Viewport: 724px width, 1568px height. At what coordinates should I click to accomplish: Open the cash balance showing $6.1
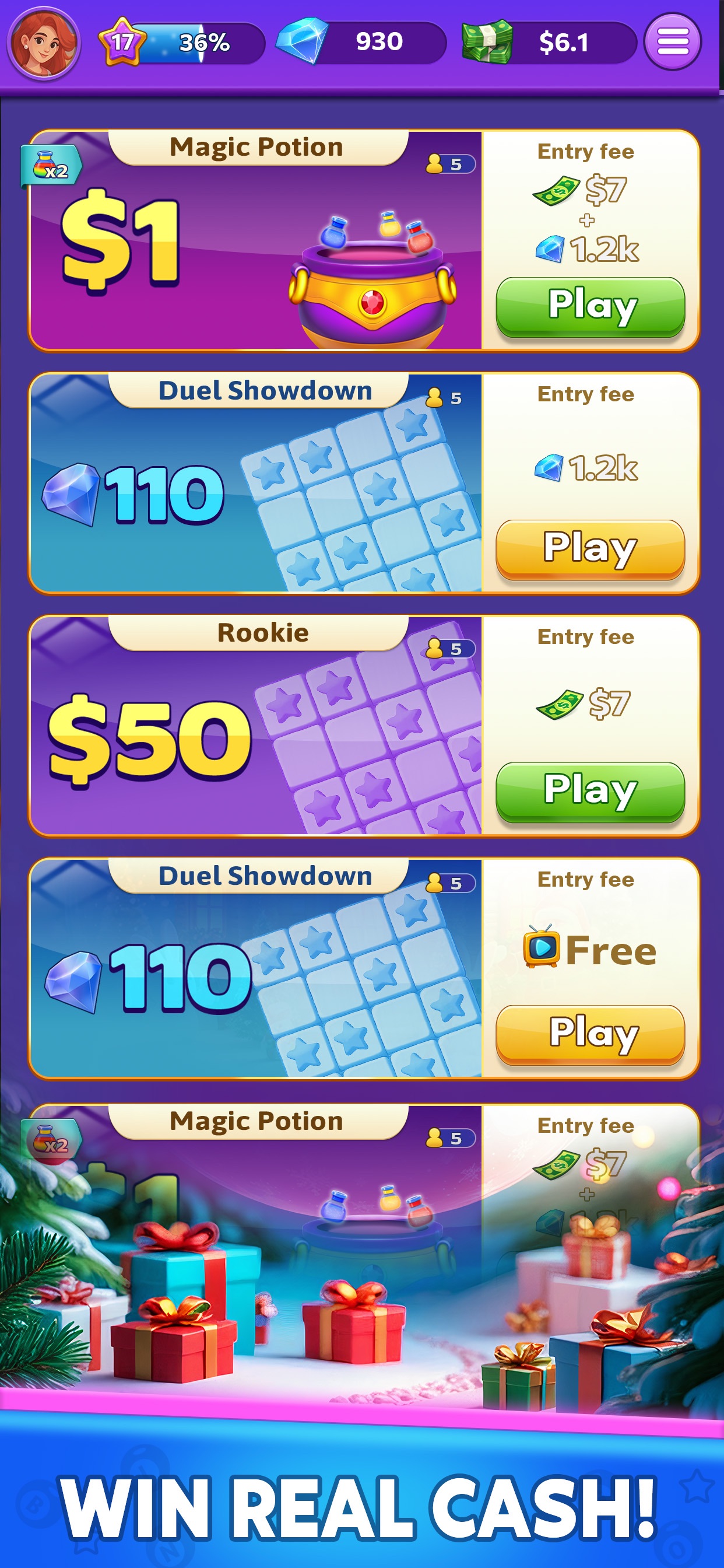[x=549, y=42]
